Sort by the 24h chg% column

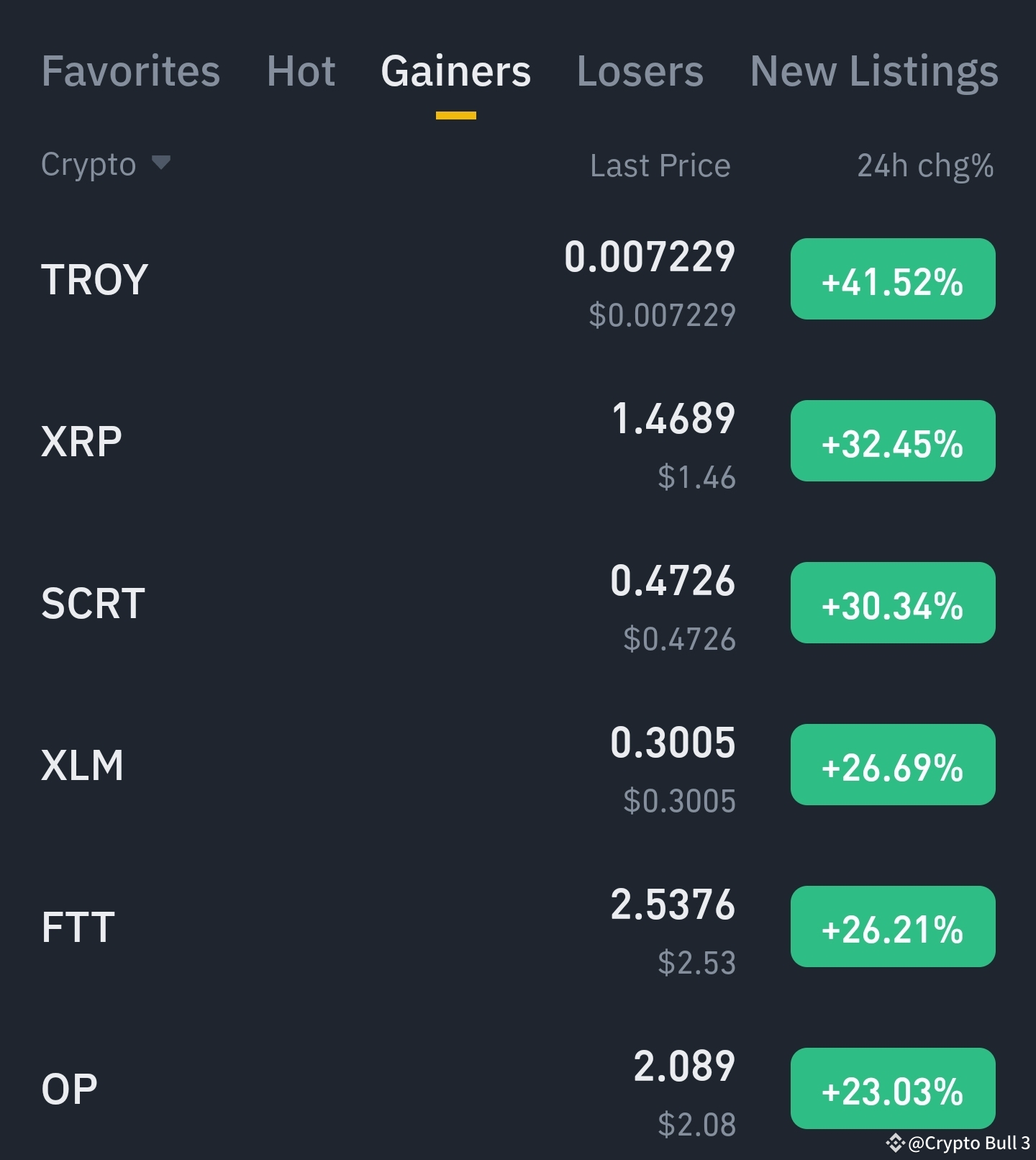[x=924, y=166]
